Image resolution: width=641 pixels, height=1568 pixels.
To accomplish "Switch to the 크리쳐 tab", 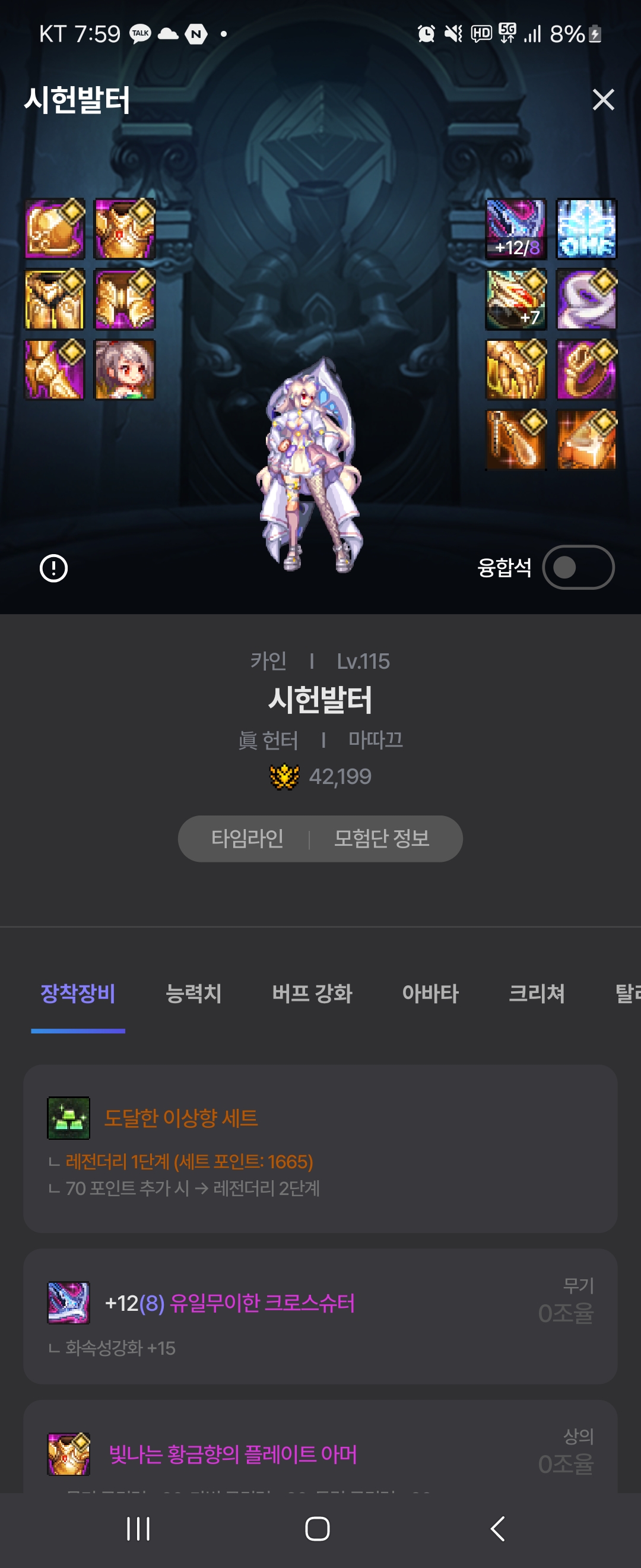I will [x=537, y=993].
